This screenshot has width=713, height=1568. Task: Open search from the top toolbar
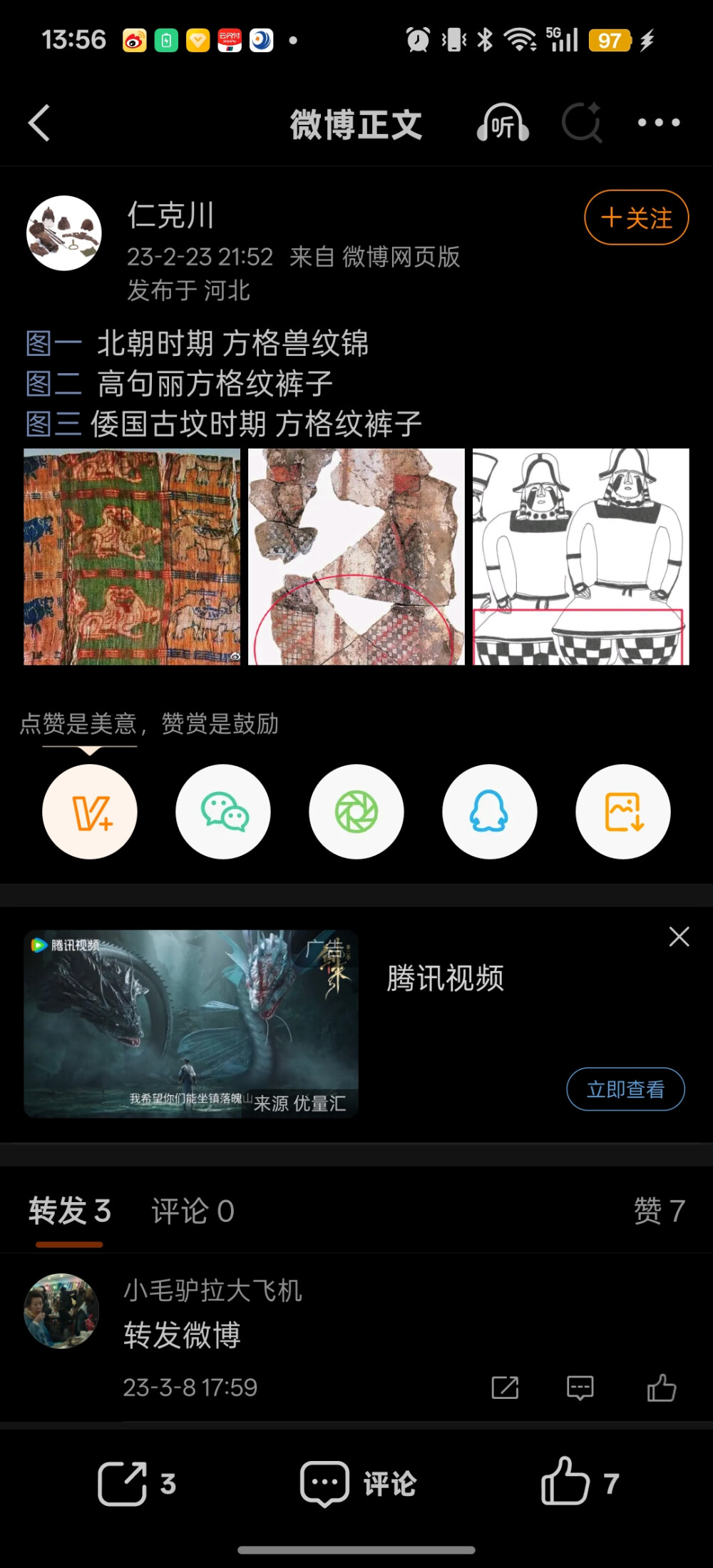(582, 122)
